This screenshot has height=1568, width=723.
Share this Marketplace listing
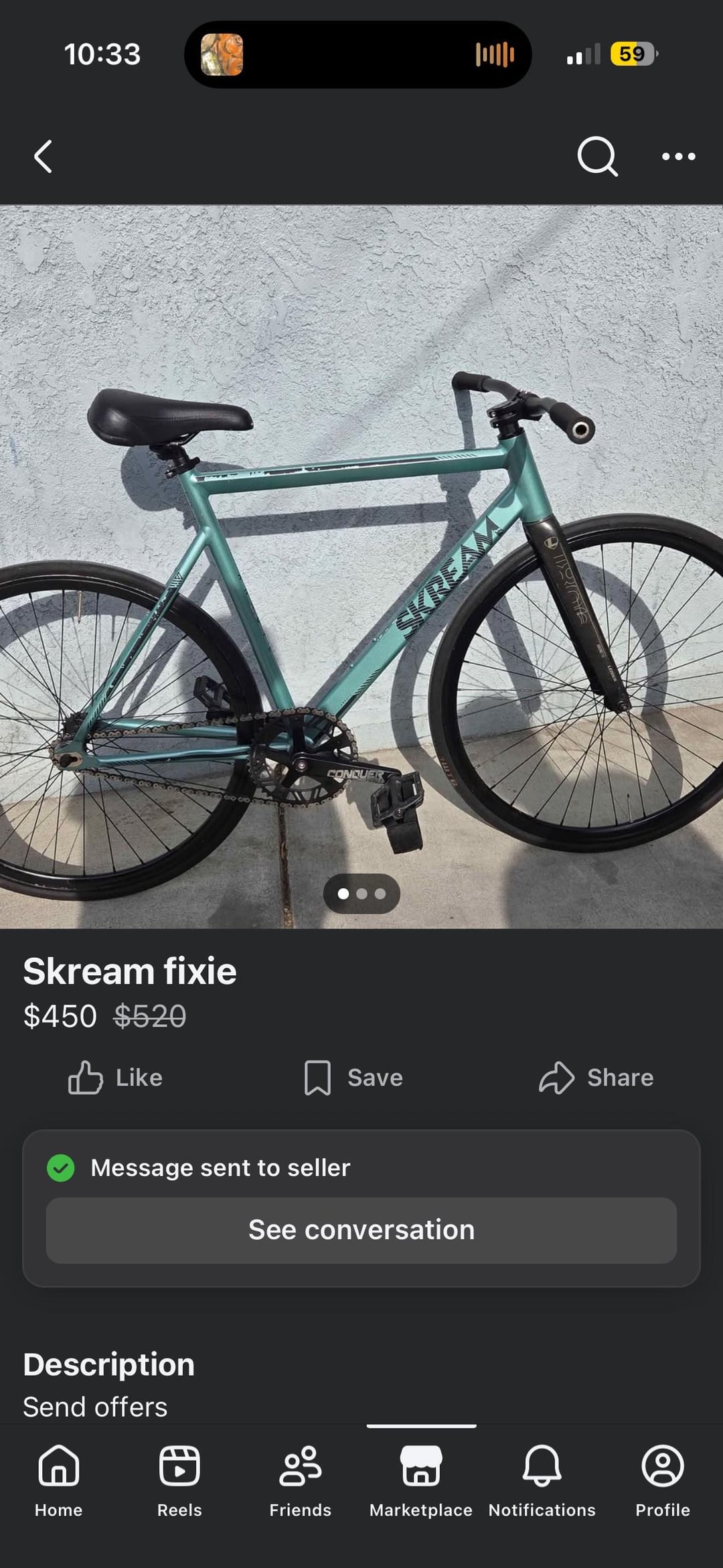pyautogui.click(x=596, y=1077)
